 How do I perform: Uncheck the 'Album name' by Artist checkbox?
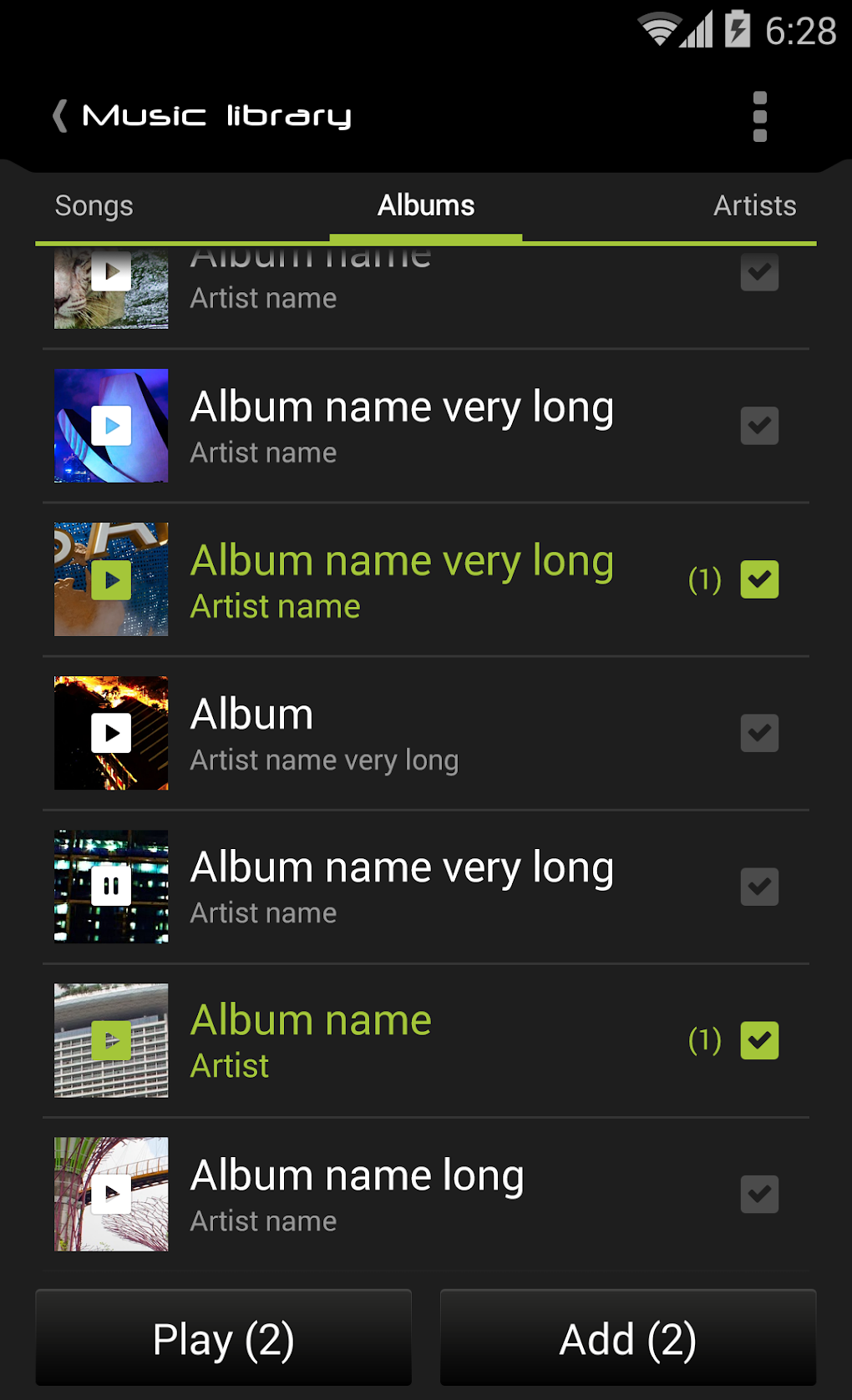pos(759,1039)
